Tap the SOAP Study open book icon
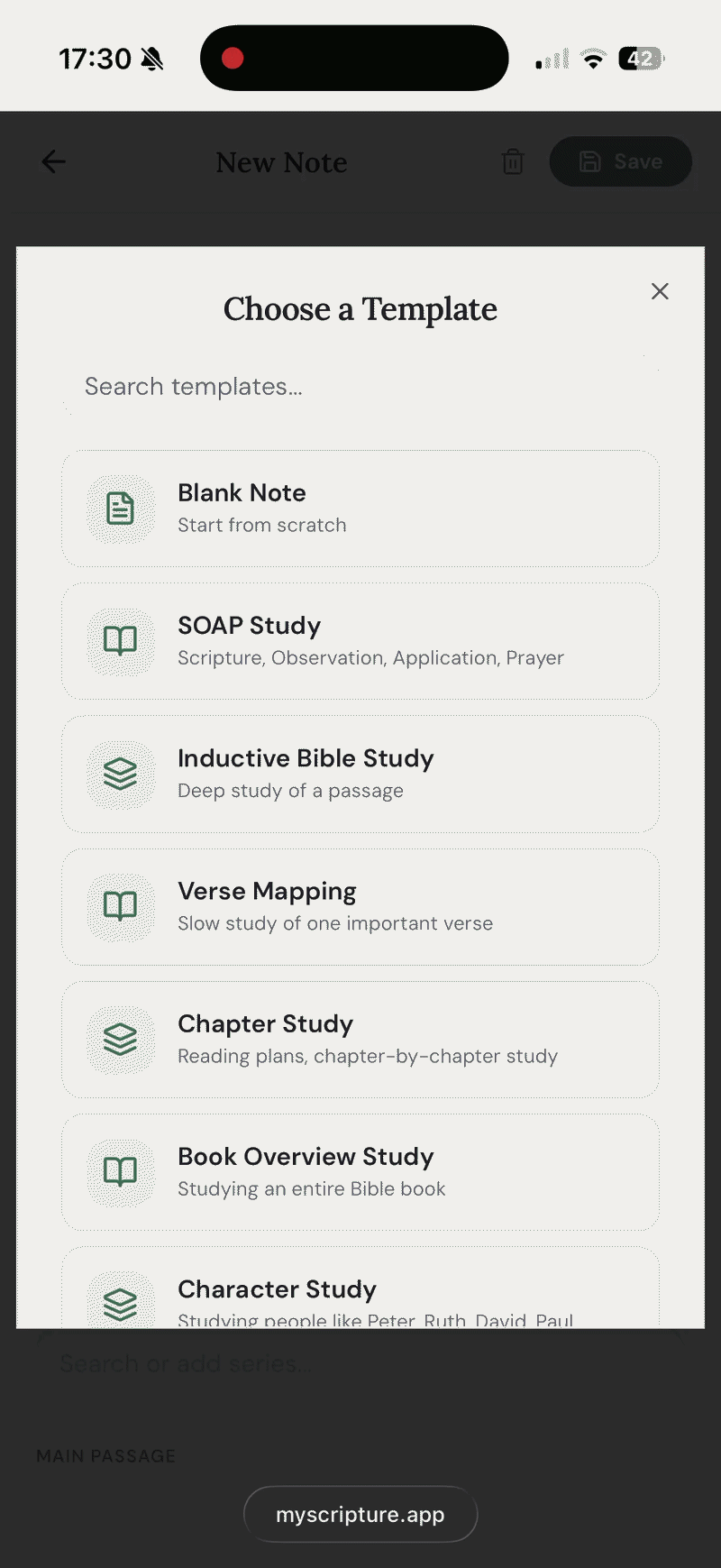Viewport: 721px width, 1568px height. point(121,640)
